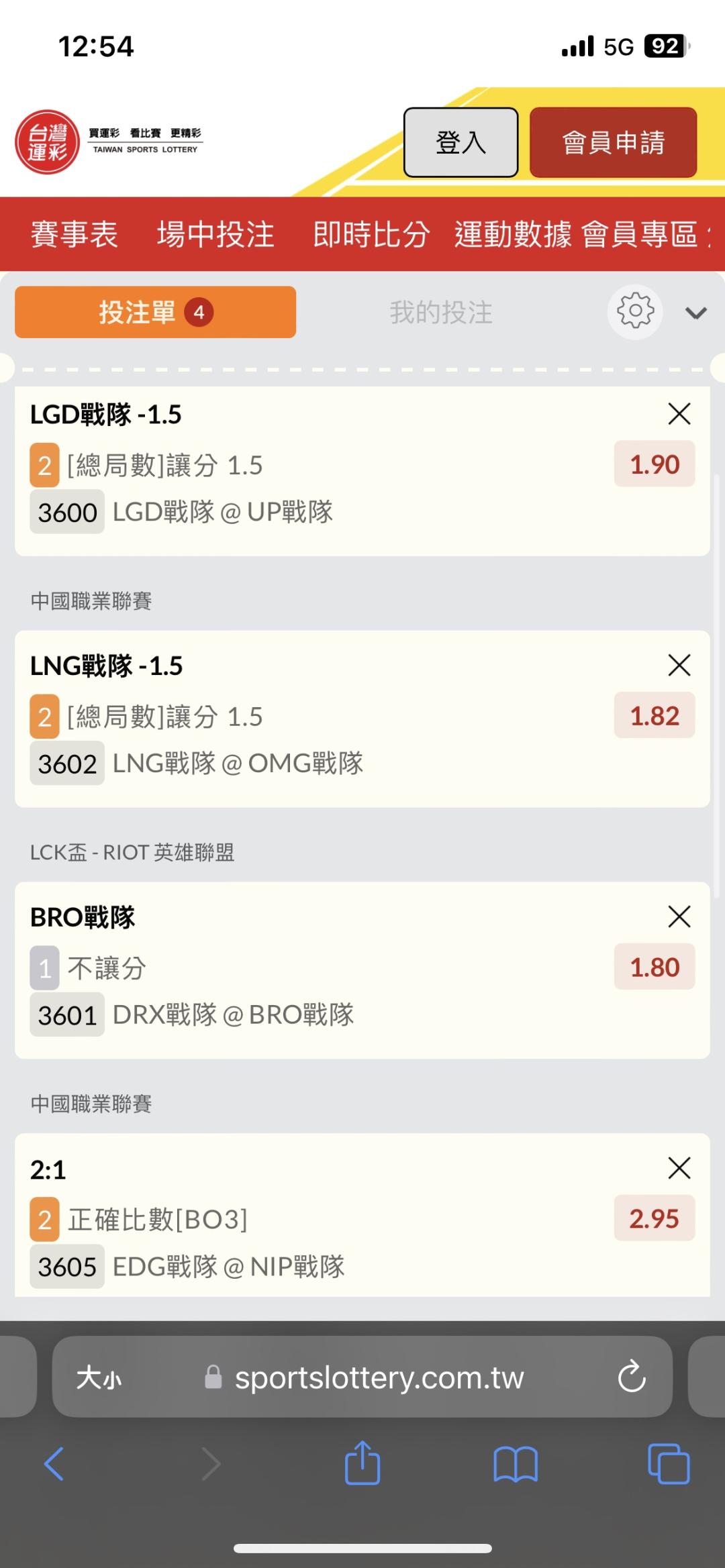Switch to 即時比分 live scores
Screen dimensions: 725x1568
[x=371, y=234]
